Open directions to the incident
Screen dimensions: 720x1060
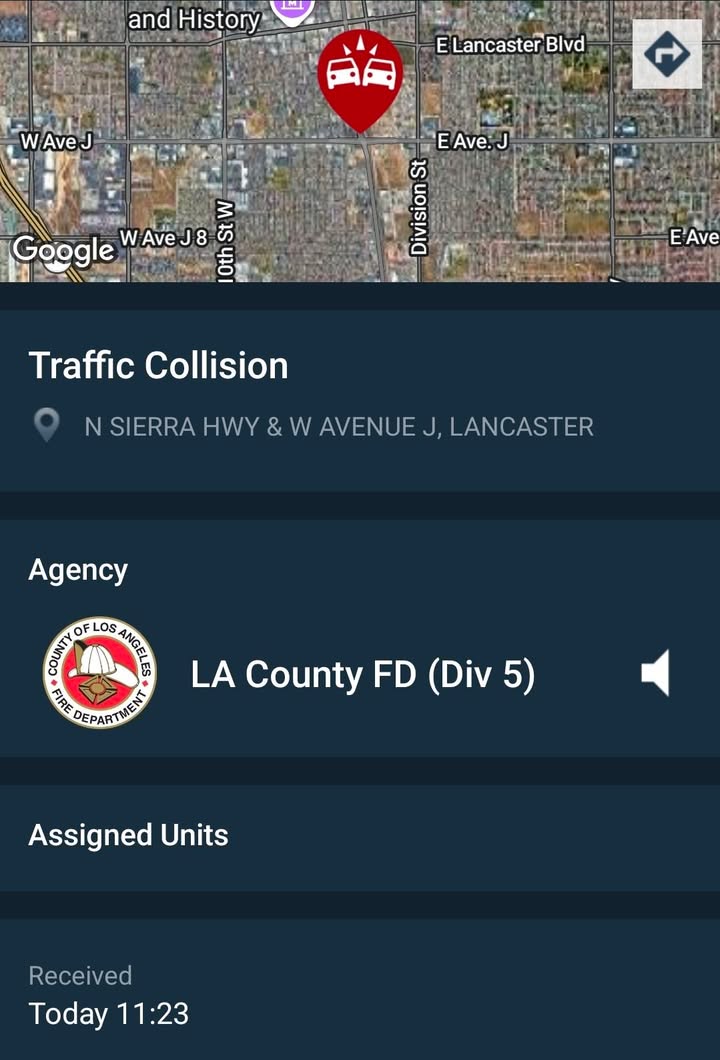667,53
